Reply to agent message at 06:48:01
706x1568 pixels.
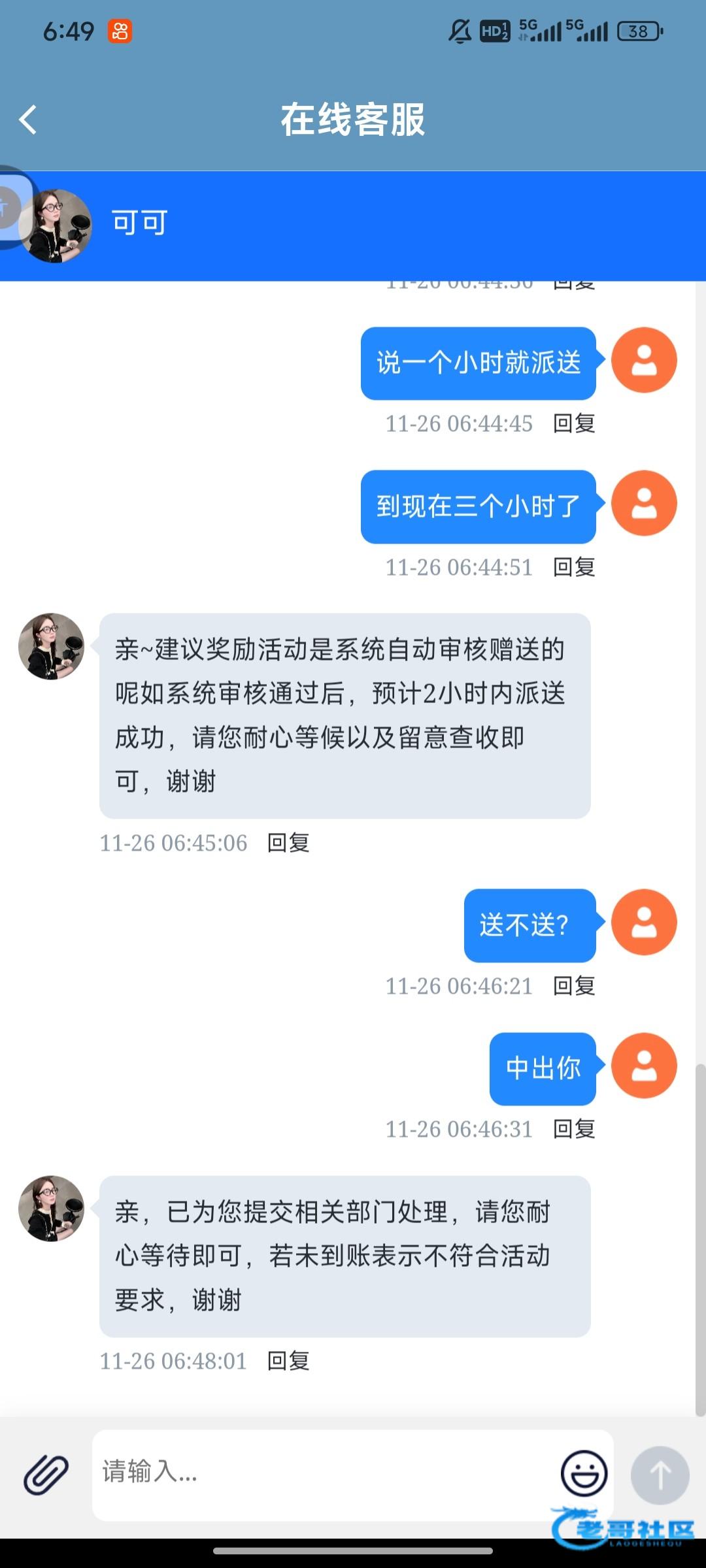point(288,1361)
